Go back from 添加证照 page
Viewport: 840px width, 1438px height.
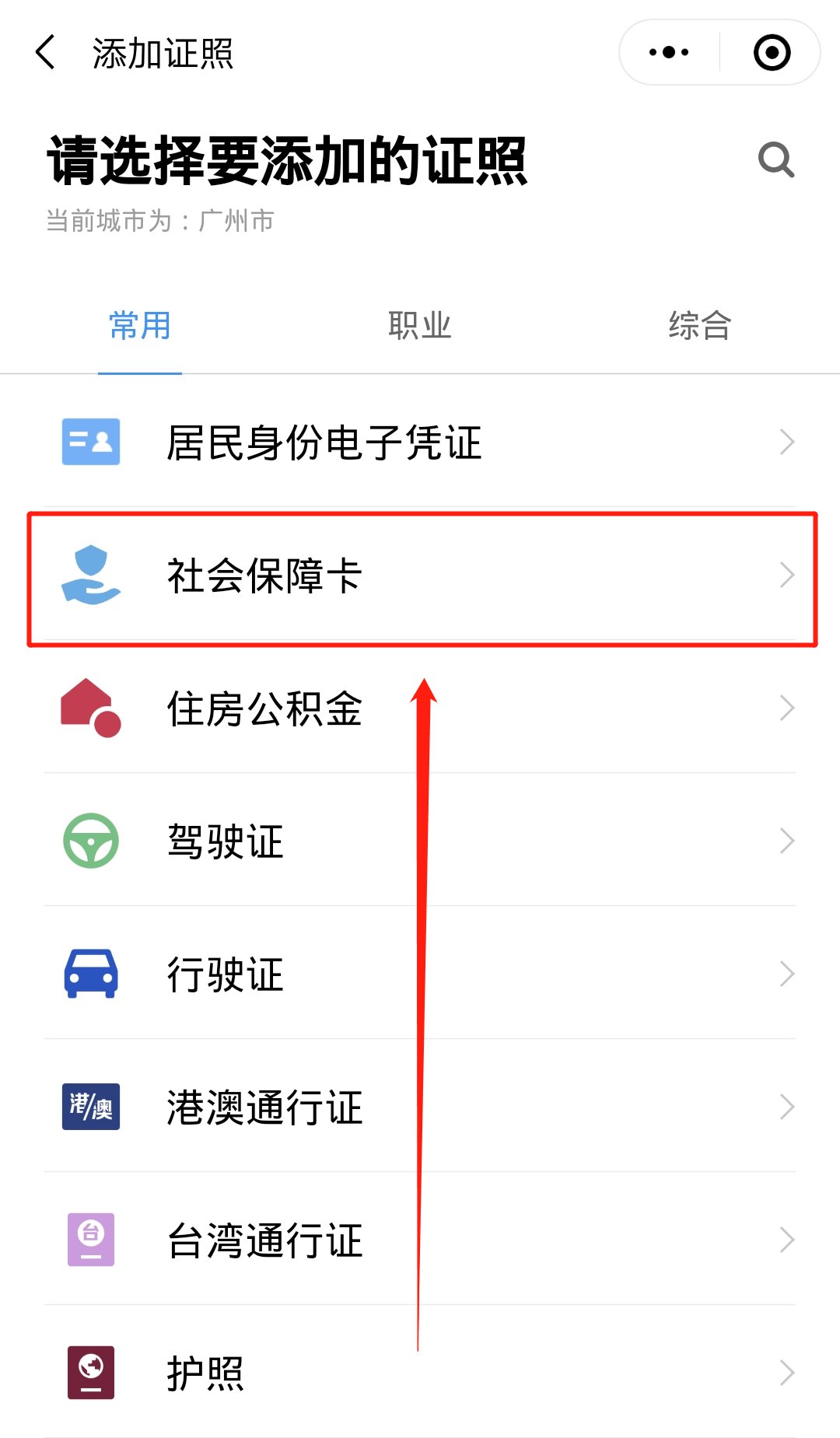pos(47,53)
